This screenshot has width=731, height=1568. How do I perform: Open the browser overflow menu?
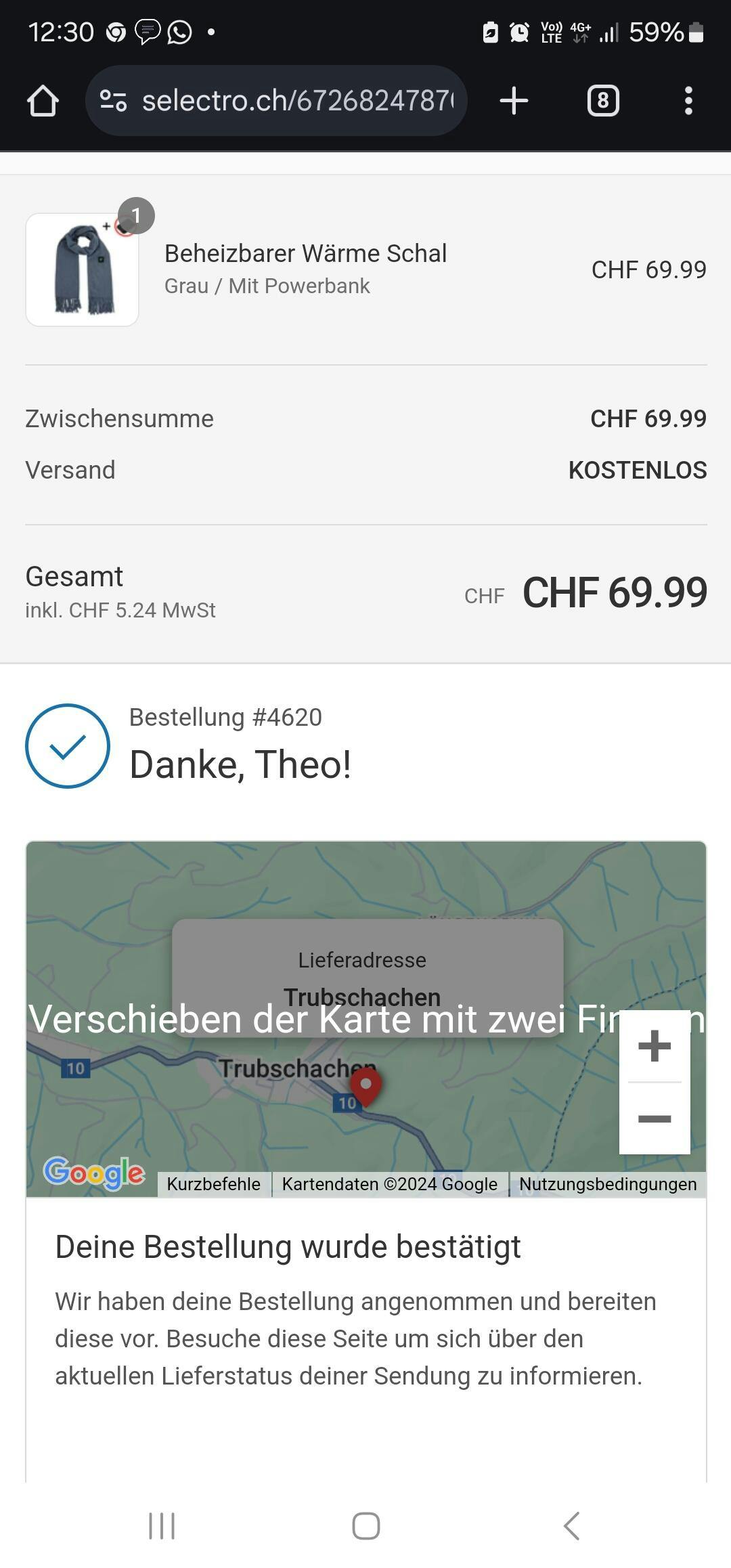coord(688,101)
